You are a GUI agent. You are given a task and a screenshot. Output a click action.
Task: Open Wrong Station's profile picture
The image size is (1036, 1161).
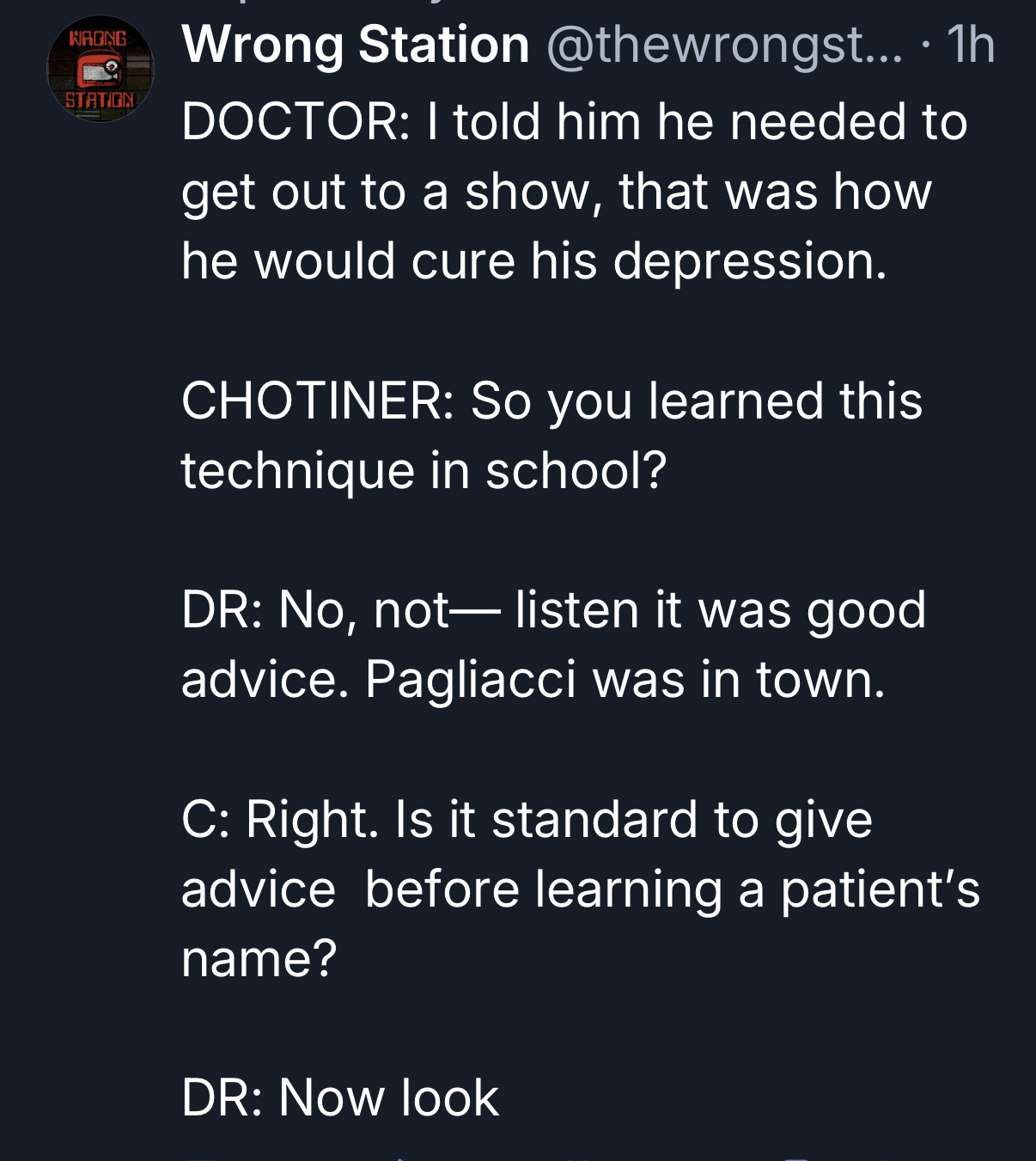(x=100, y=69)
